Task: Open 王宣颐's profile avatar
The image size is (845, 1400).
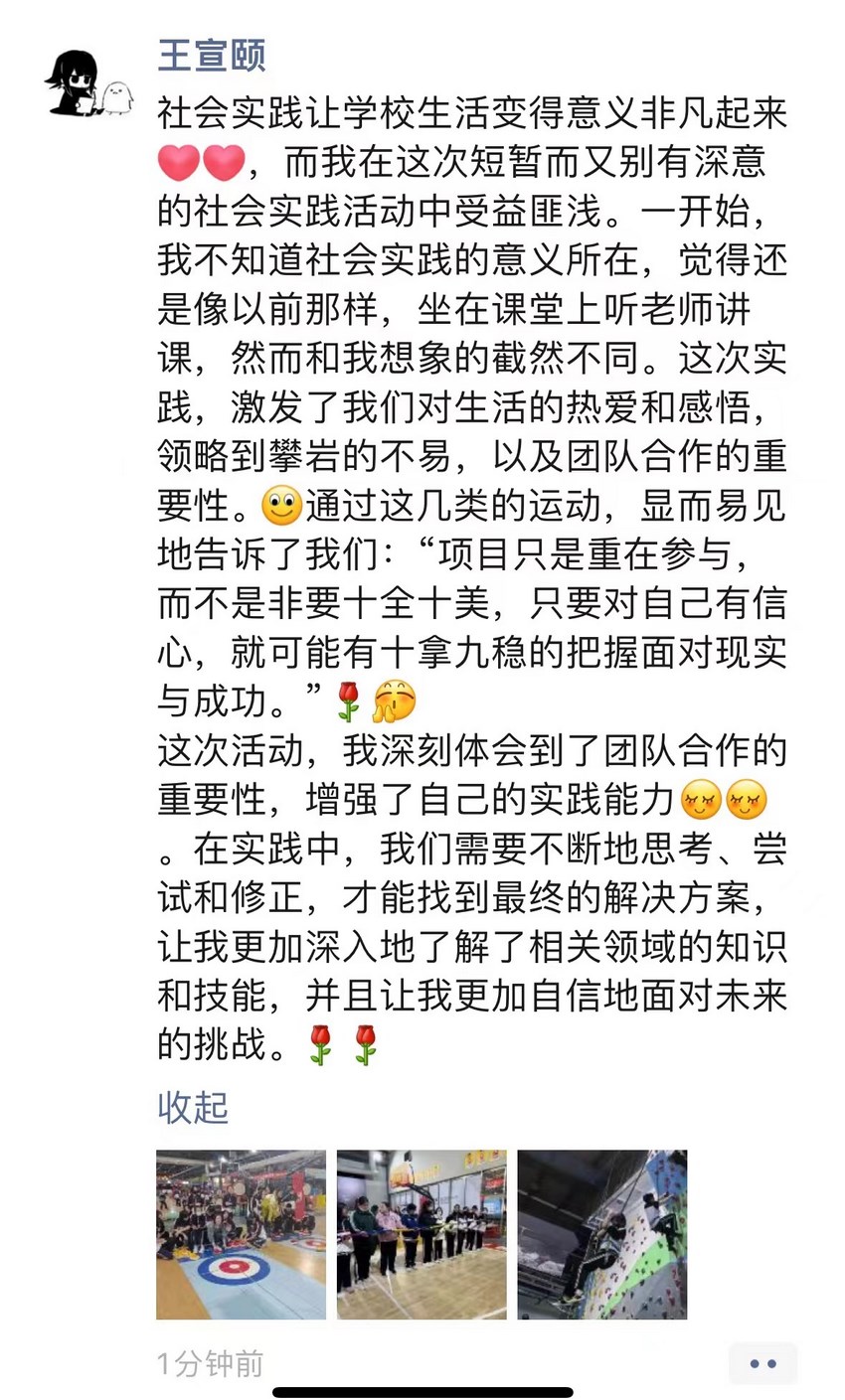Action: [87, 83]
